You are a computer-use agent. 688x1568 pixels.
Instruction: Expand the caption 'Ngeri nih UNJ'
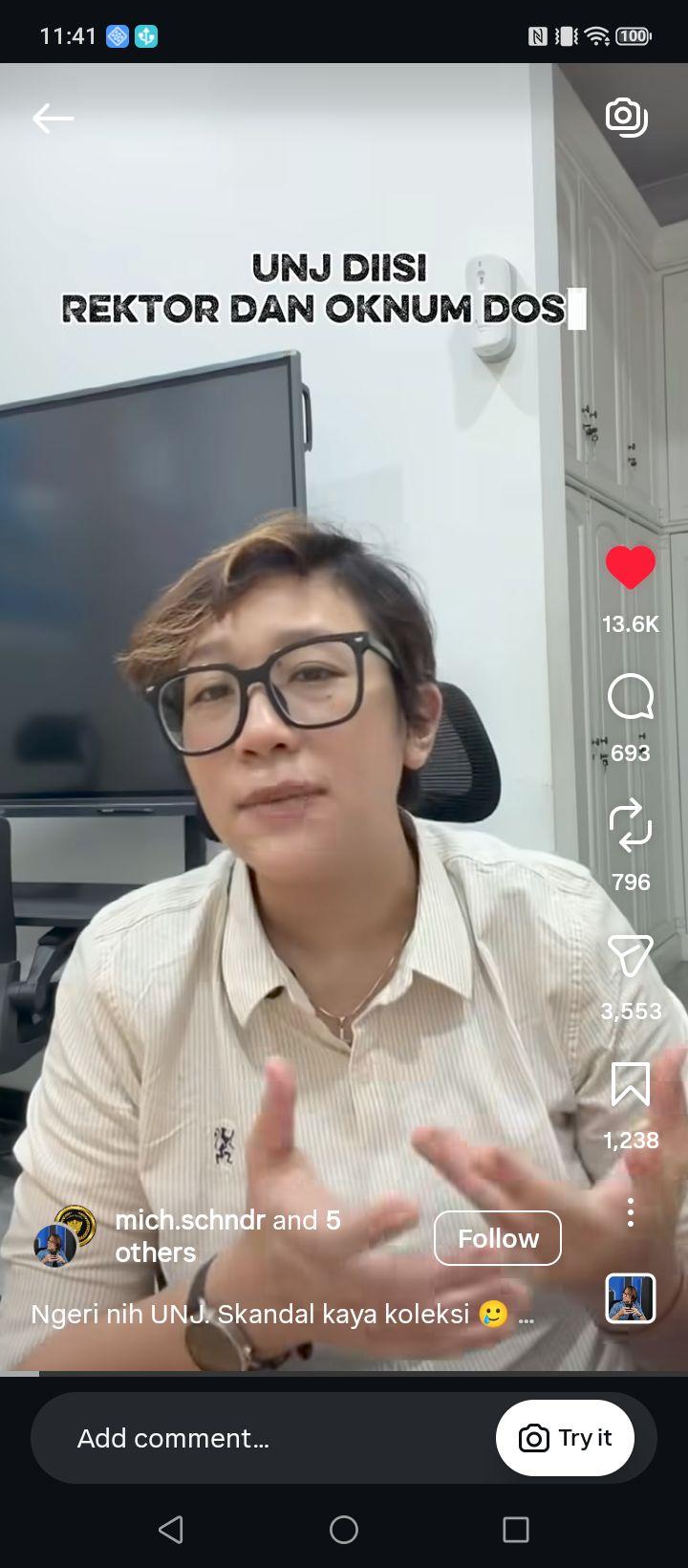[x=283, y=1314]
